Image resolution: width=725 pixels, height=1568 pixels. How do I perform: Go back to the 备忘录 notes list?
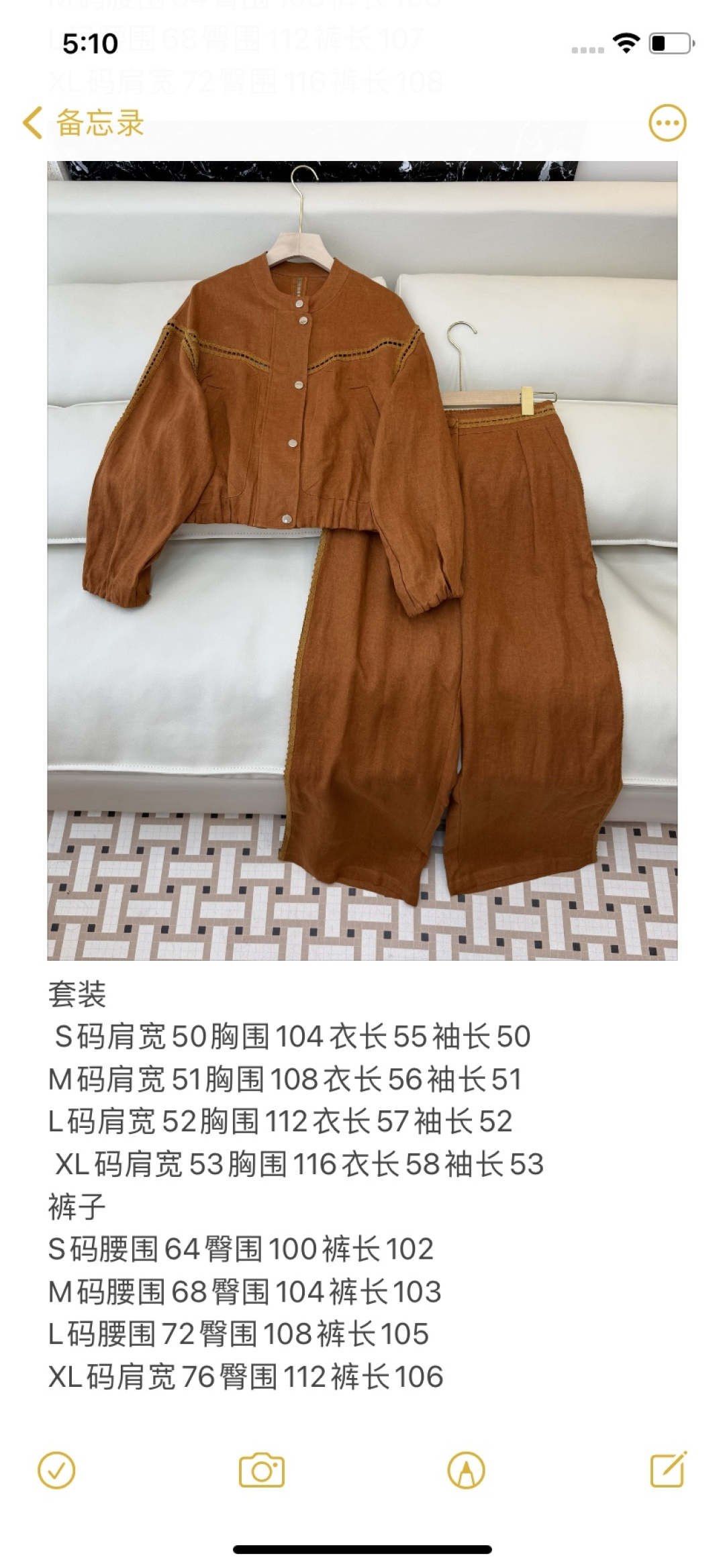pyautogui.click(x=83, y=123)
